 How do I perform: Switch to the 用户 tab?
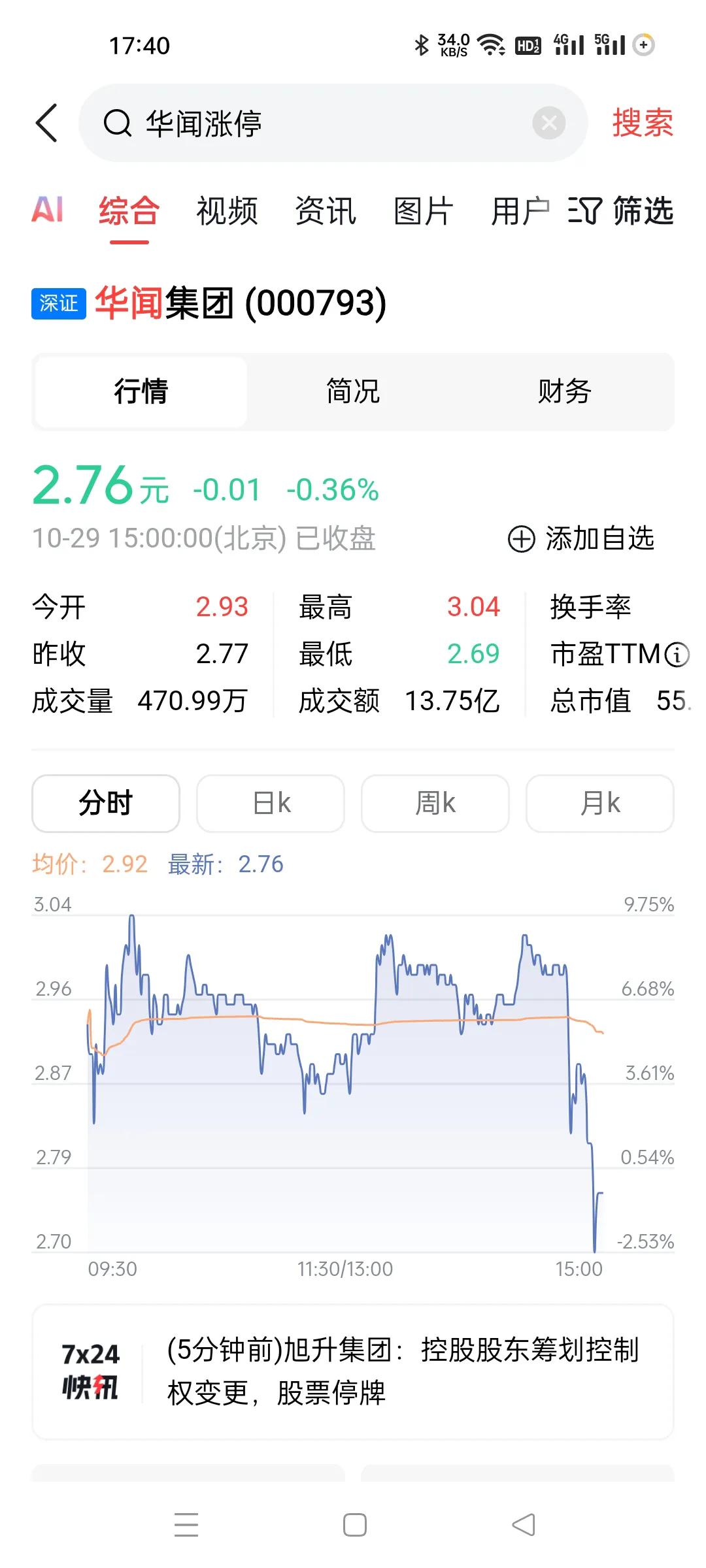click(520, 211)
